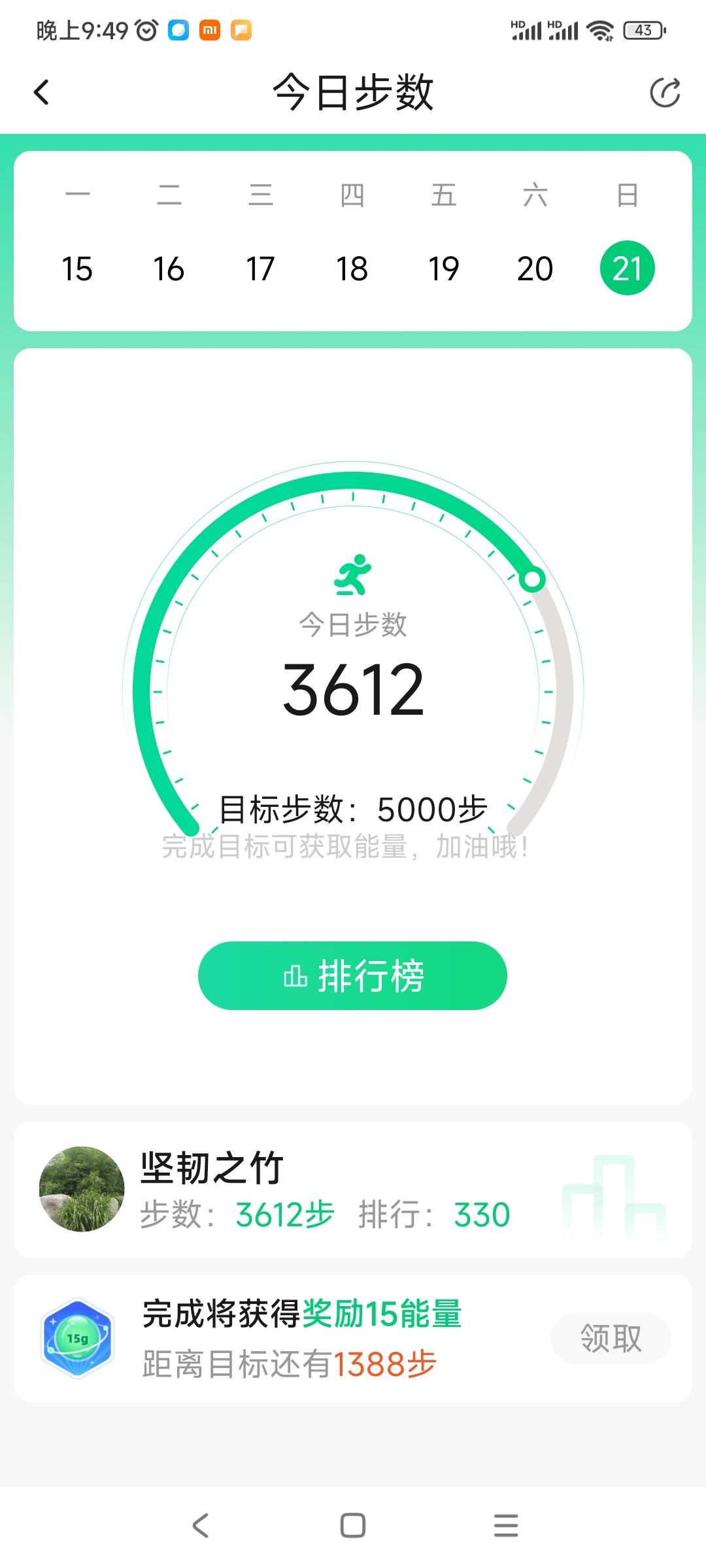Click the bar chart icon on 排行榜 button
Image resolution: width=706 pixels, height=1568 pixels.
pos(295,975)
